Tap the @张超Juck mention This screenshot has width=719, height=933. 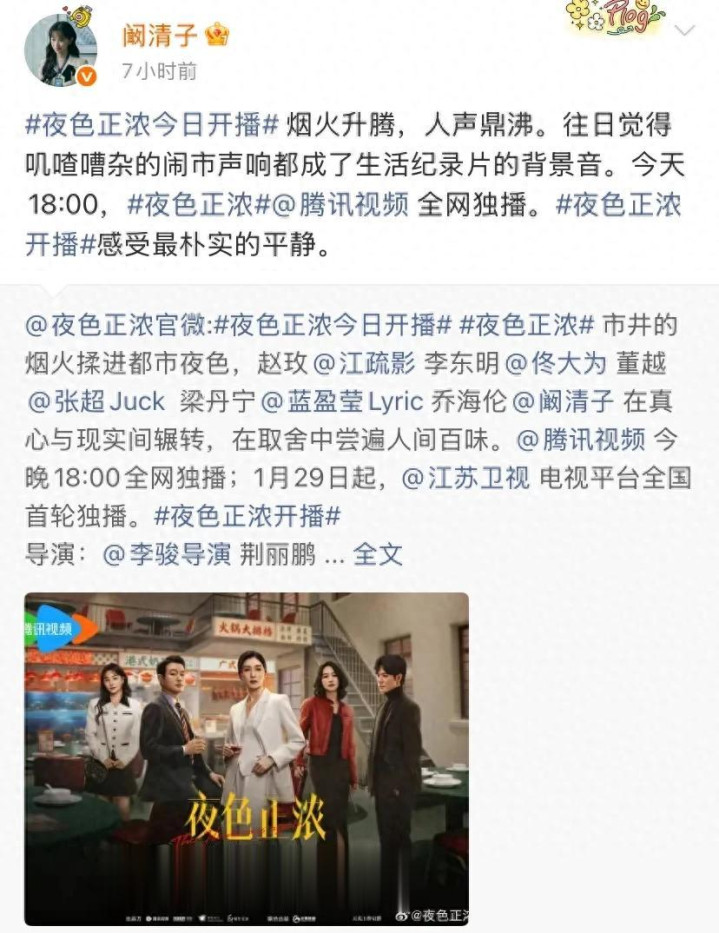click(96, 401)
